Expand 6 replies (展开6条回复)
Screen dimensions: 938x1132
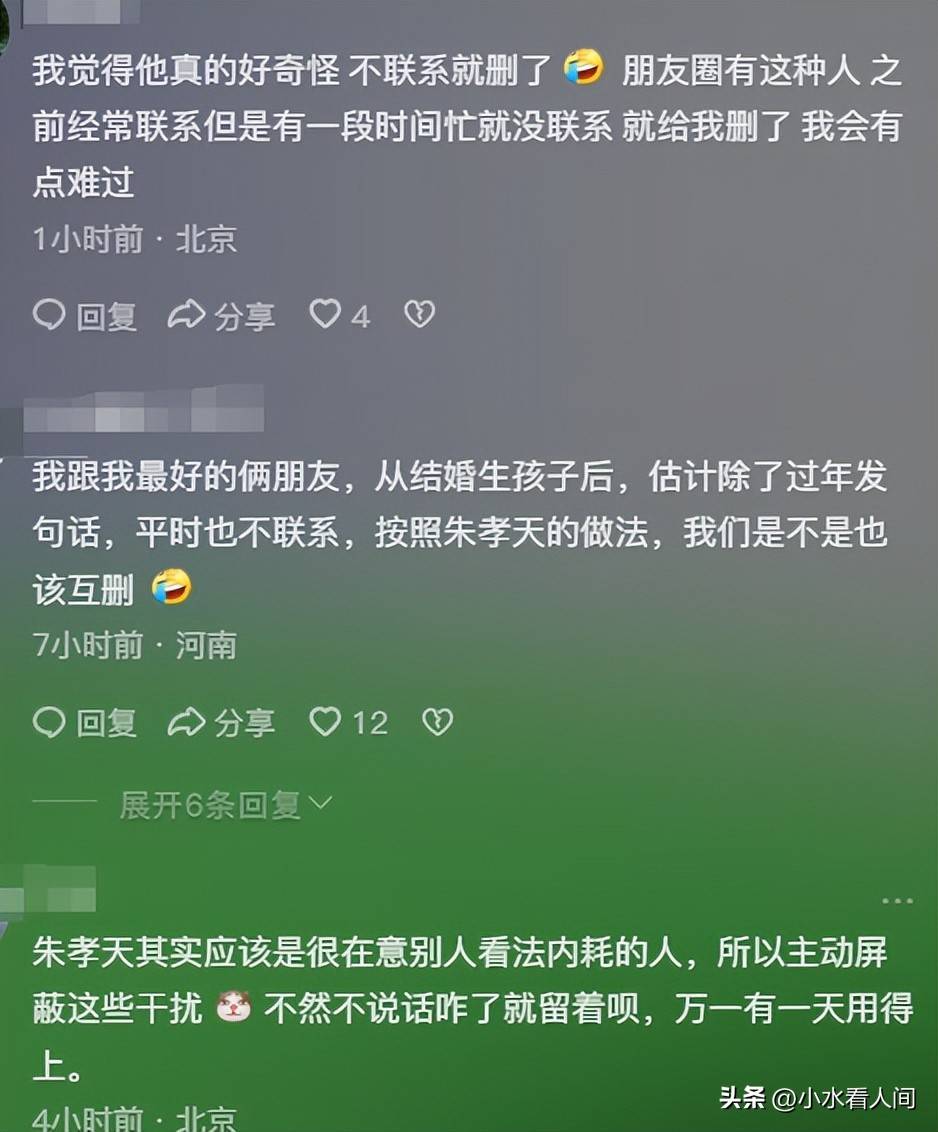226,804
